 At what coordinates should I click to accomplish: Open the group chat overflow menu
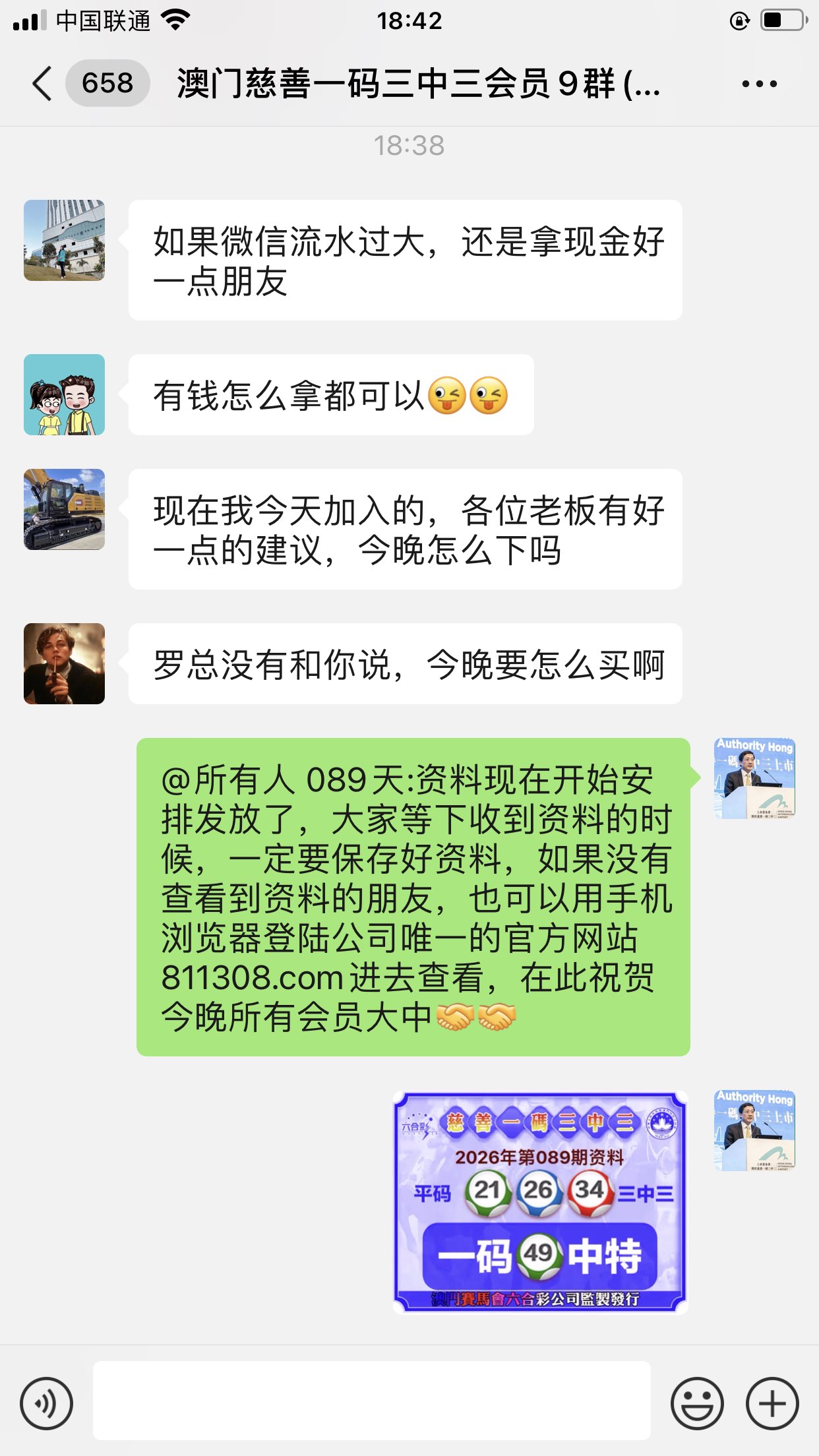coord(759,84)
